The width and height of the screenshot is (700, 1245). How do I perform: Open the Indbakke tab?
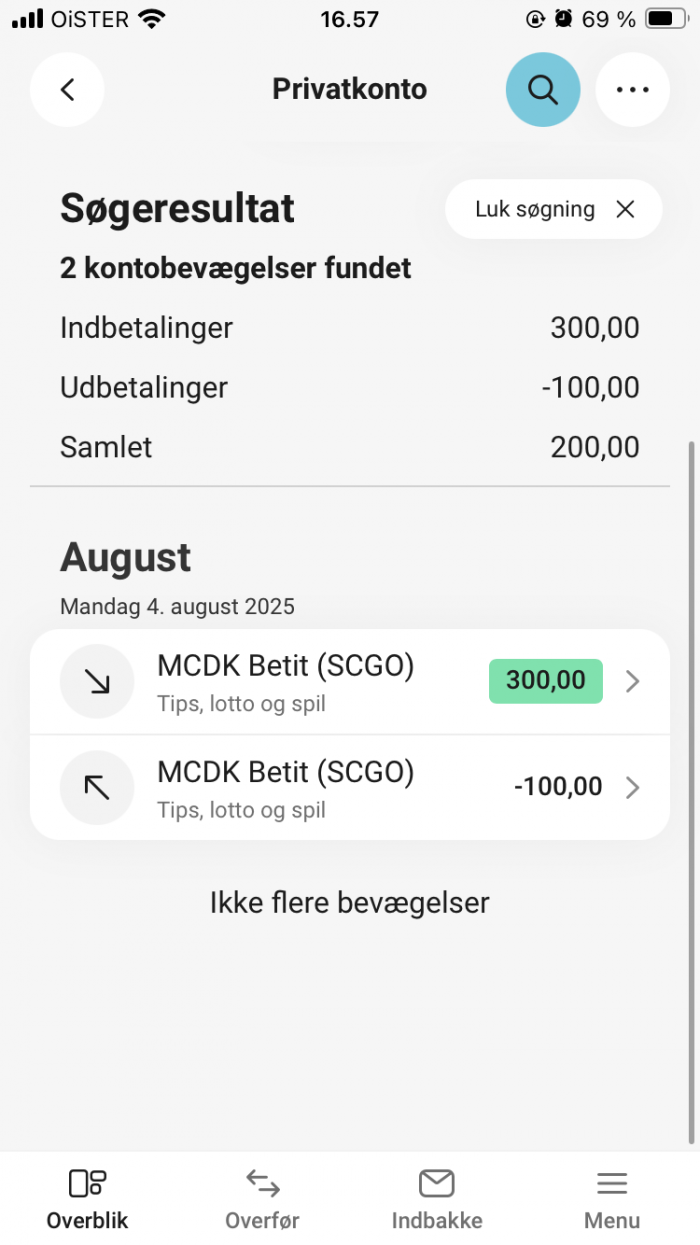click(437, 1199)
